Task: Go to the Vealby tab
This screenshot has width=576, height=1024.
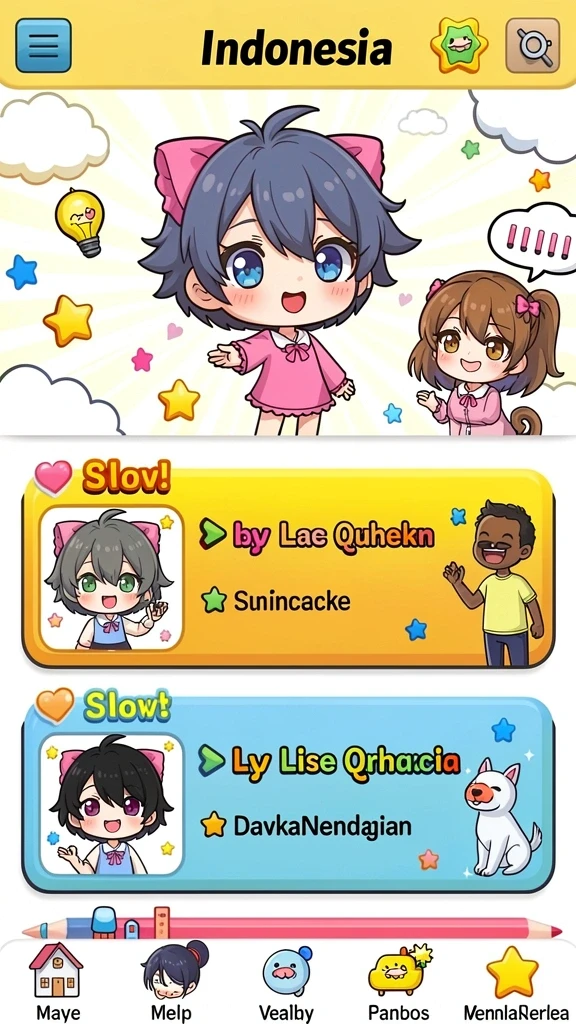Action: (286, 983)
